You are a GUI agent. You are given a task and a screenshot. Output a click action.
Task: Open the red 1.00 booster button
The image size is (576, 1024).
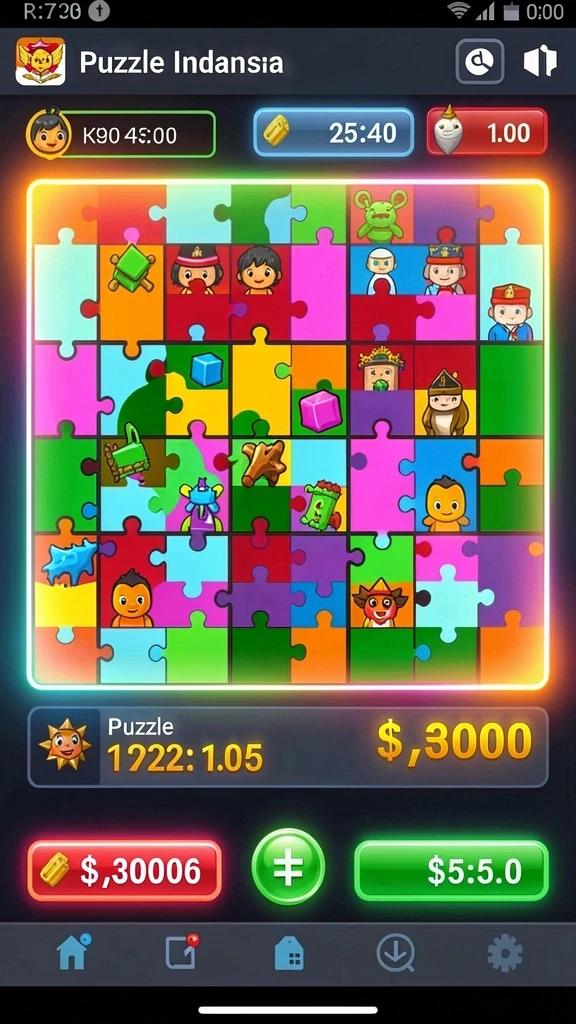[x=487, y=132]
